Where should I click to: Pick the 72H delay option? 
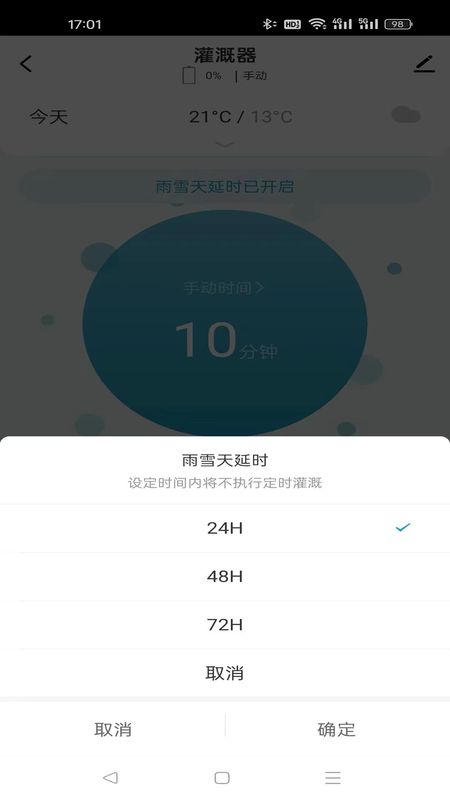coord(225,625)
